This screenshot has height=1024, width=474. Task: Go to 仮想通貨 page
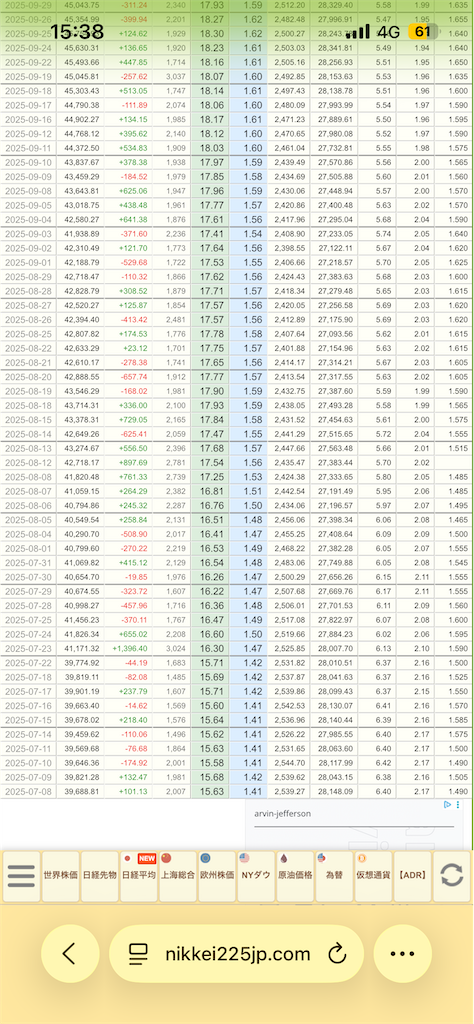point(373,876)
